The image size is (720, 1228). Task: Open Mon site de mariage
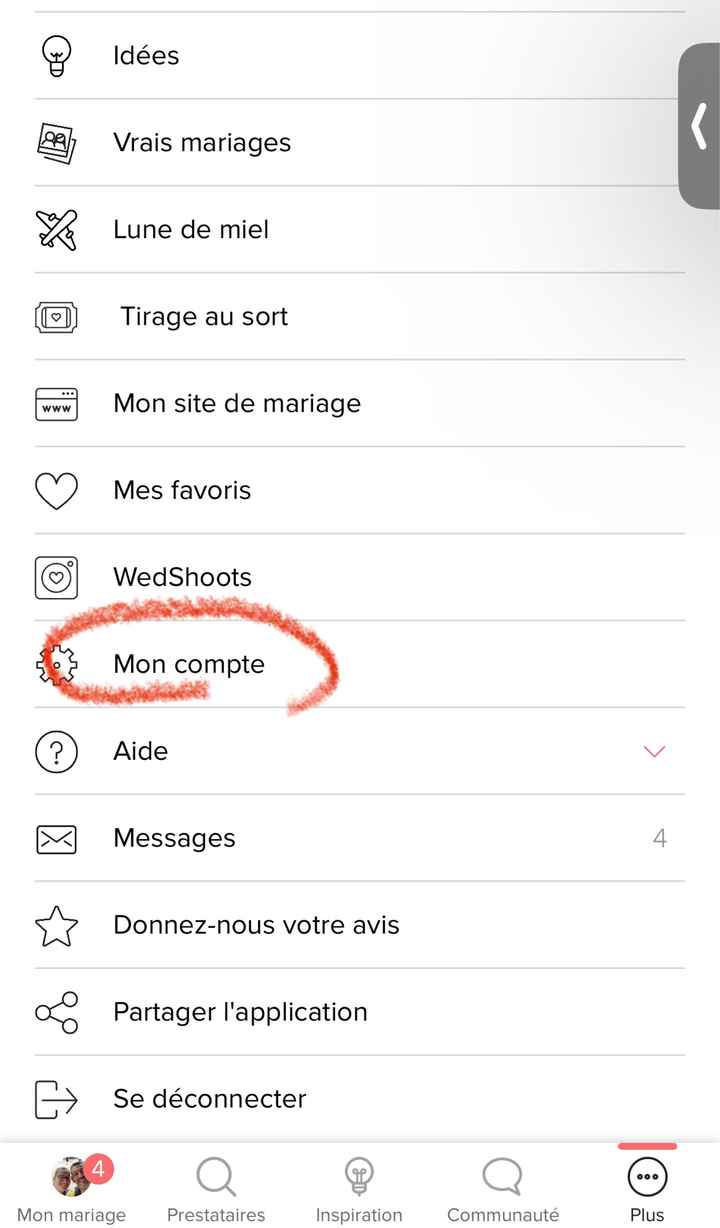point(237,404)
